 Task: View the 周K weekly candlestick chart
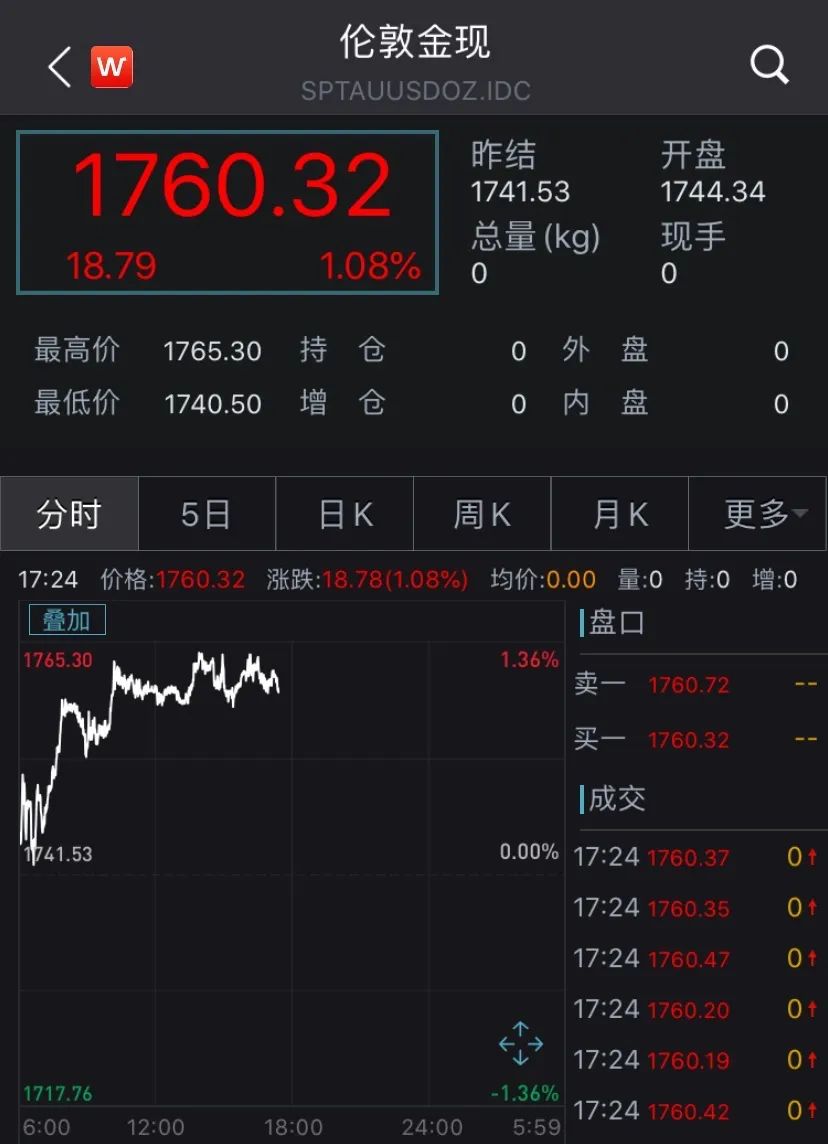point(482,514)
